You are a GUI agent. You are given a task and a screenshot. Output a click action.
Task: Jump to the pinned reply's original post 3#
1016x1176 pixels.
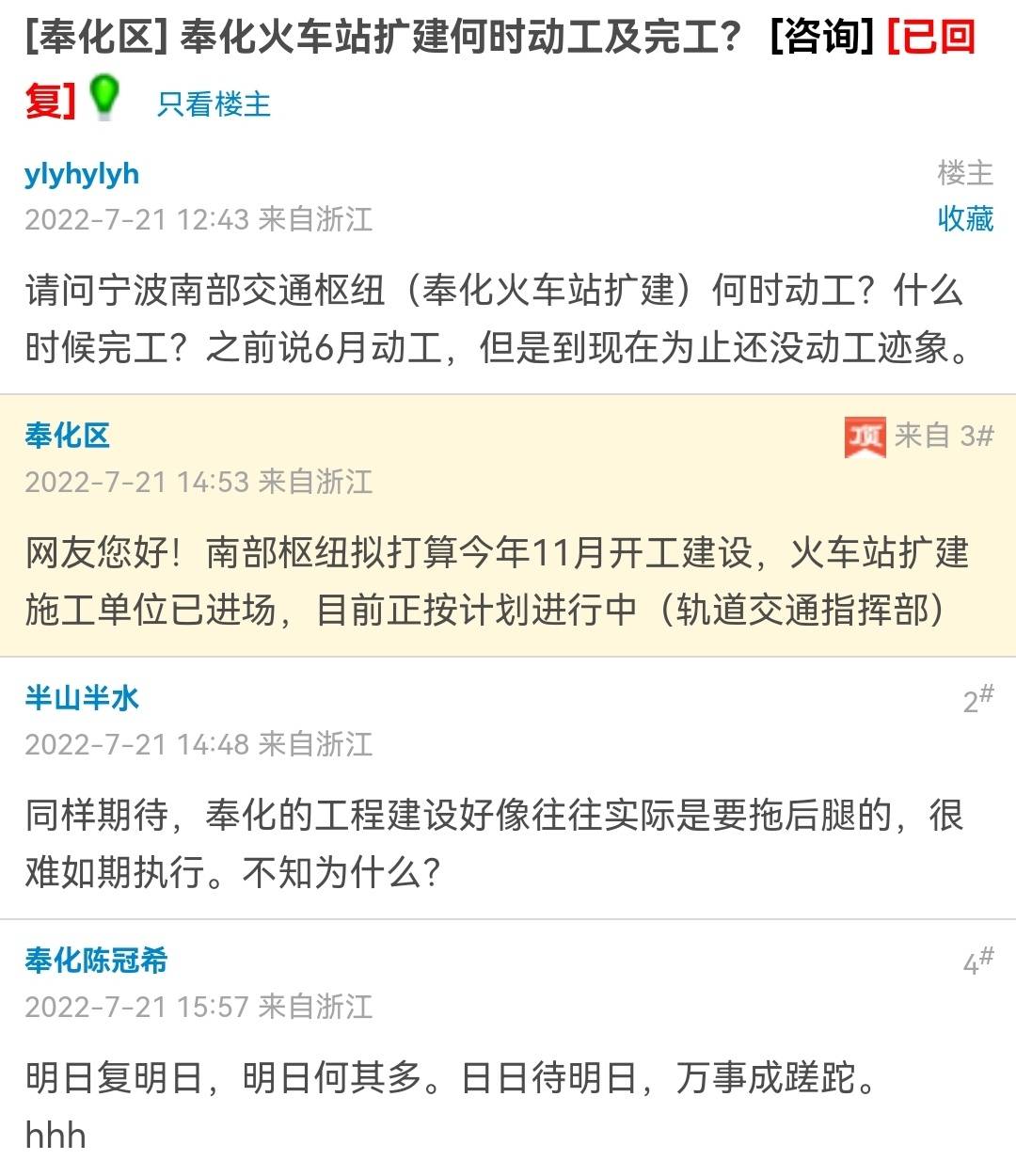[x=944, y=436]
